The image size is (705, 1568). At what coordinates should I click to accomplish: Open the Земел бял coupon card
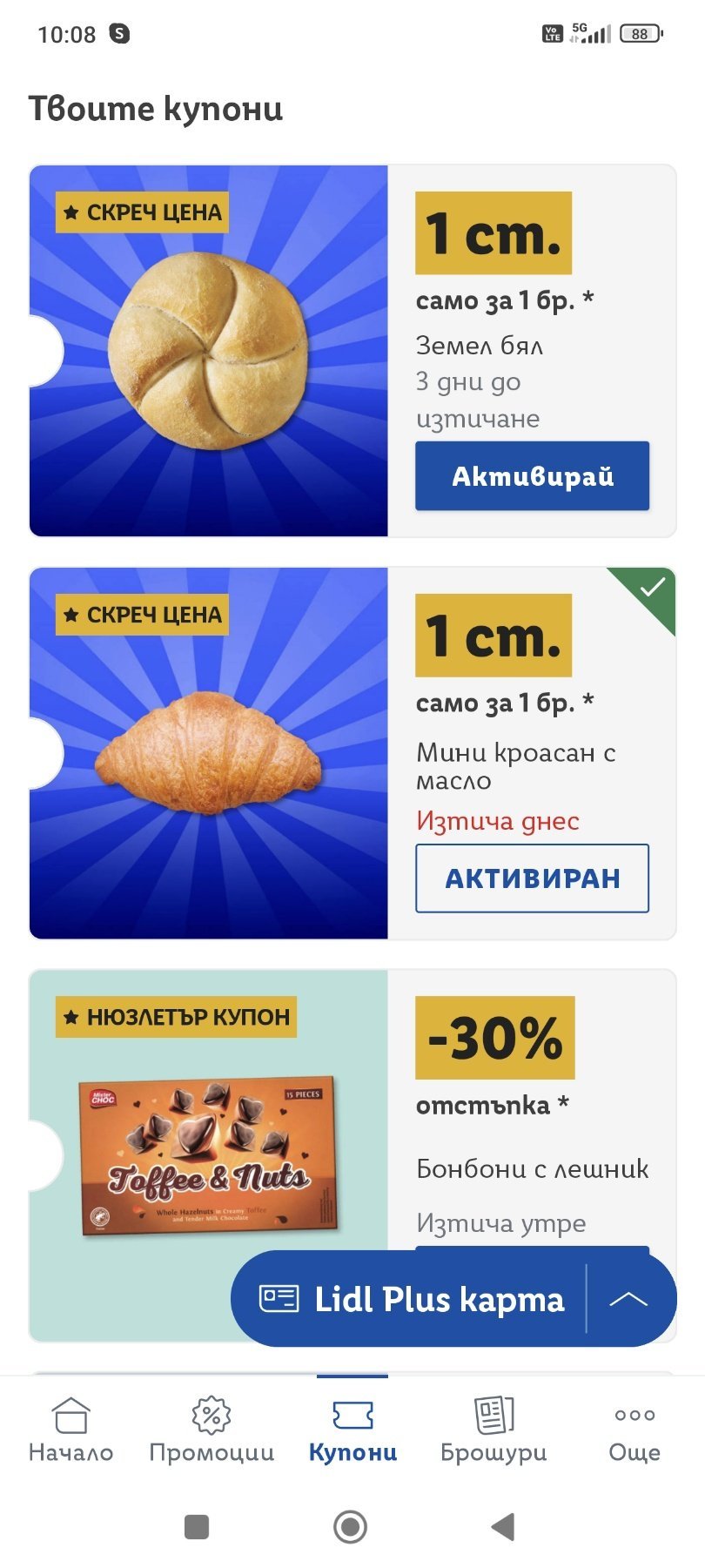(209, 350)
